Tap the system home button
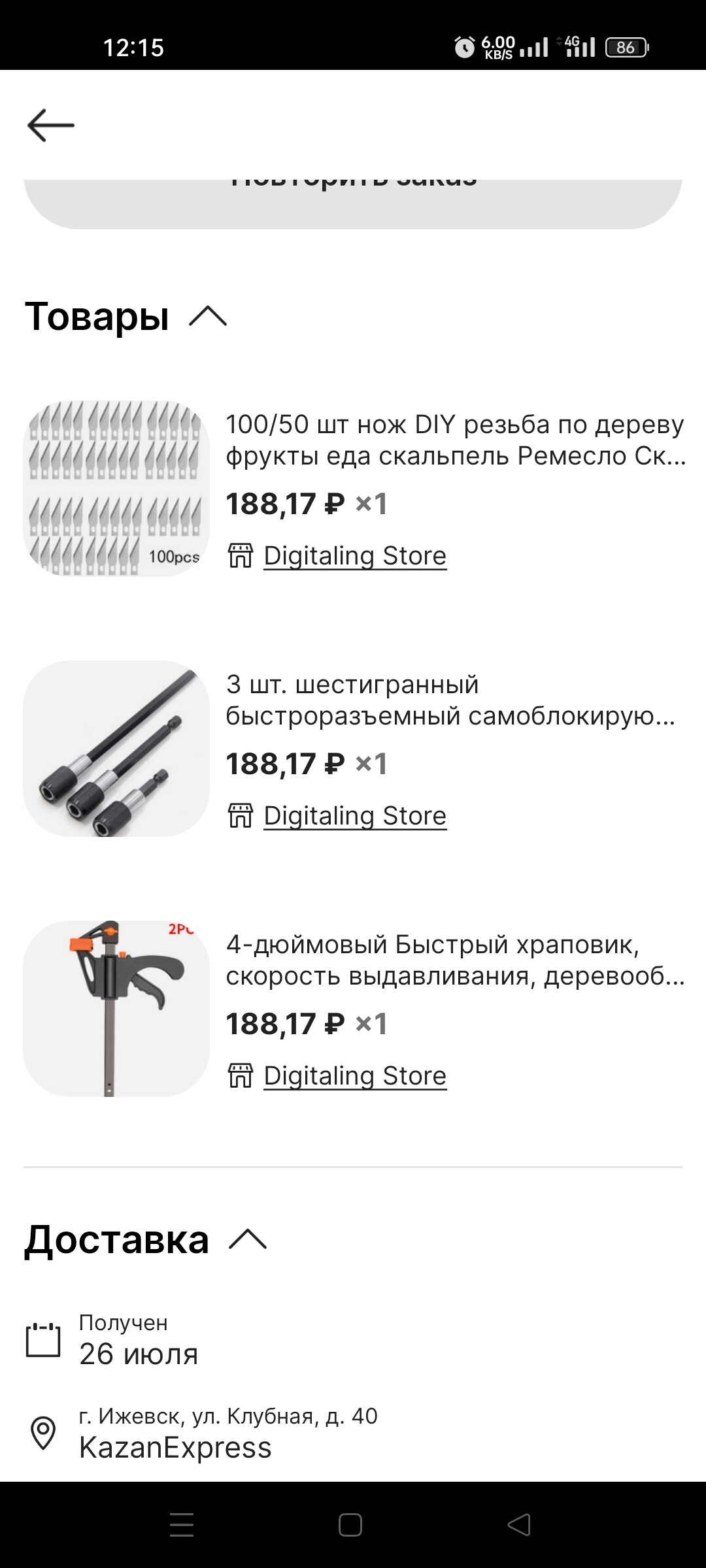The width and height of the screenshot is (706, 1568). (x=350, y=1525)
